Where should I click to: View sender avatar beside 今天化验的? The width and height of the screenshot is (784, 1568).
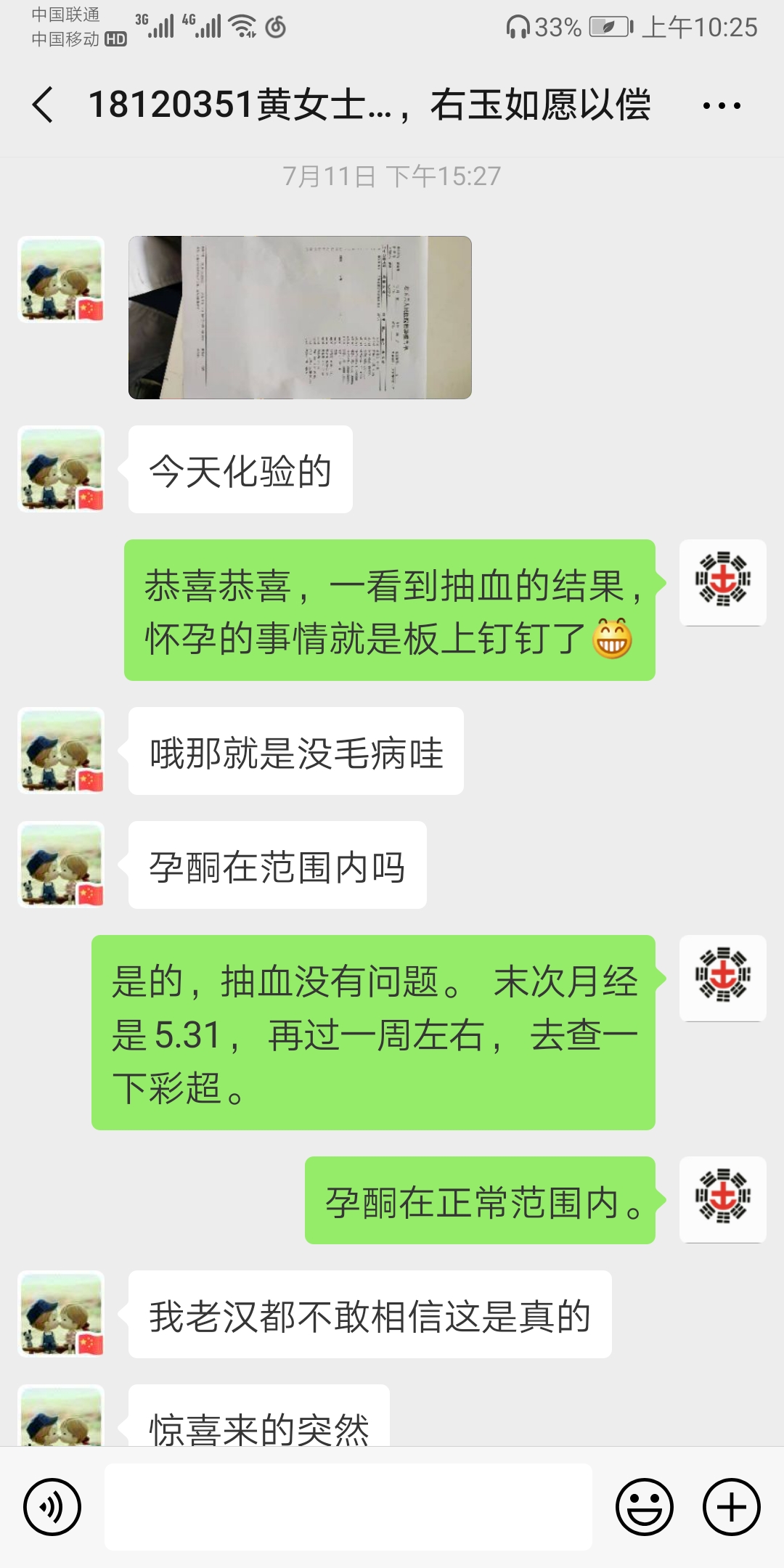click(x=61, y=469)
